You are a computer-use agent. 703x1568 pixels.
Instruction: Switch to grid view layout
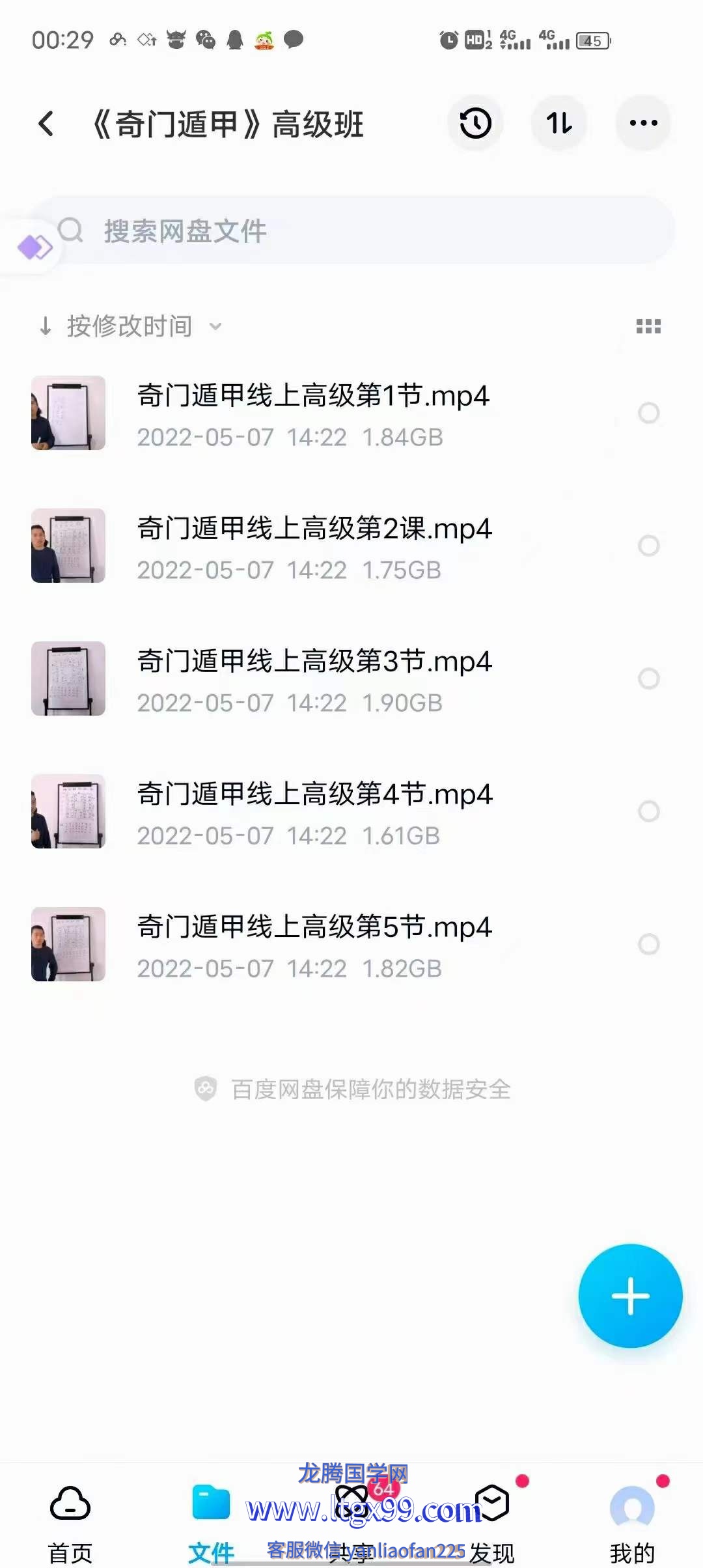pyautogui.click(x=648, y=326)
